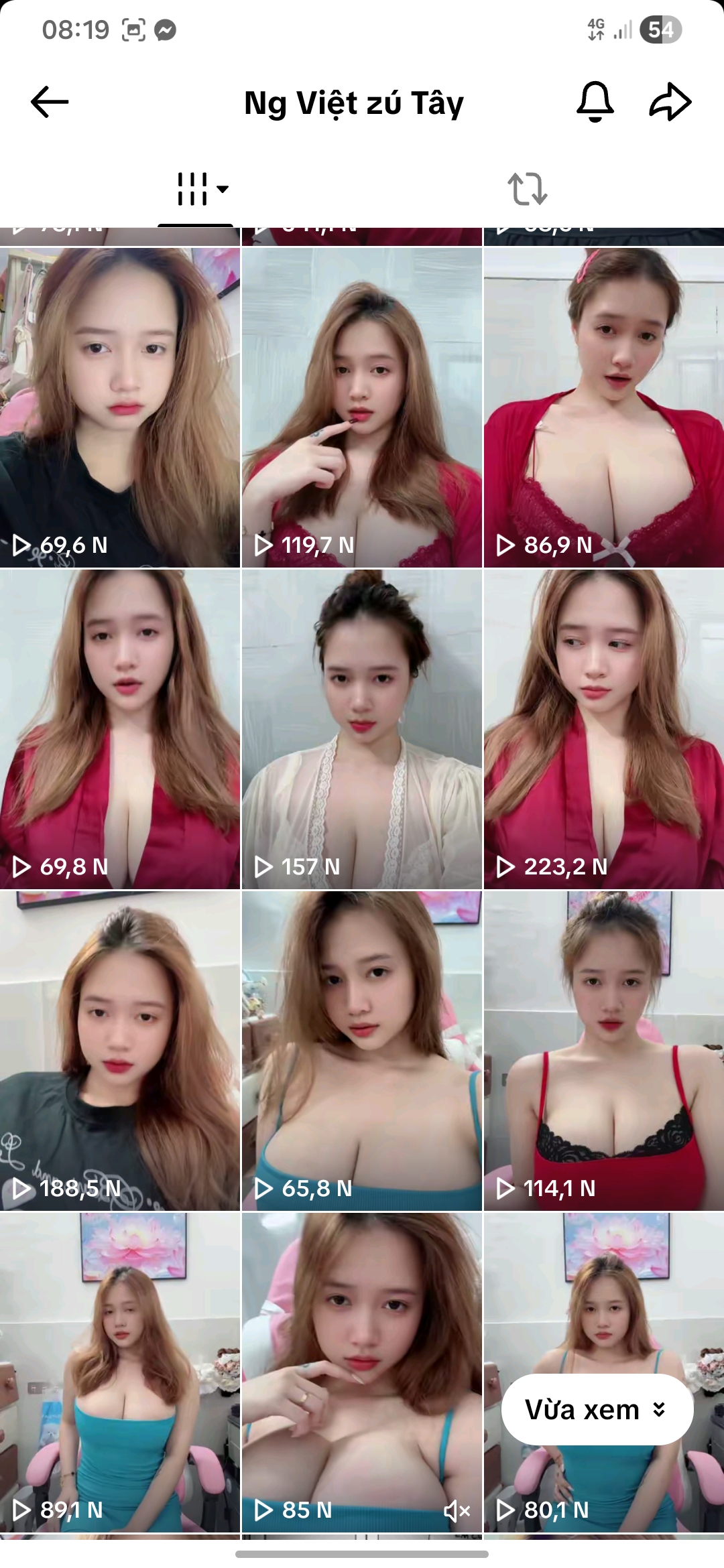Go back using the arrow
This screenshot has height=1568, width=724.
click(x=50, y=102)
